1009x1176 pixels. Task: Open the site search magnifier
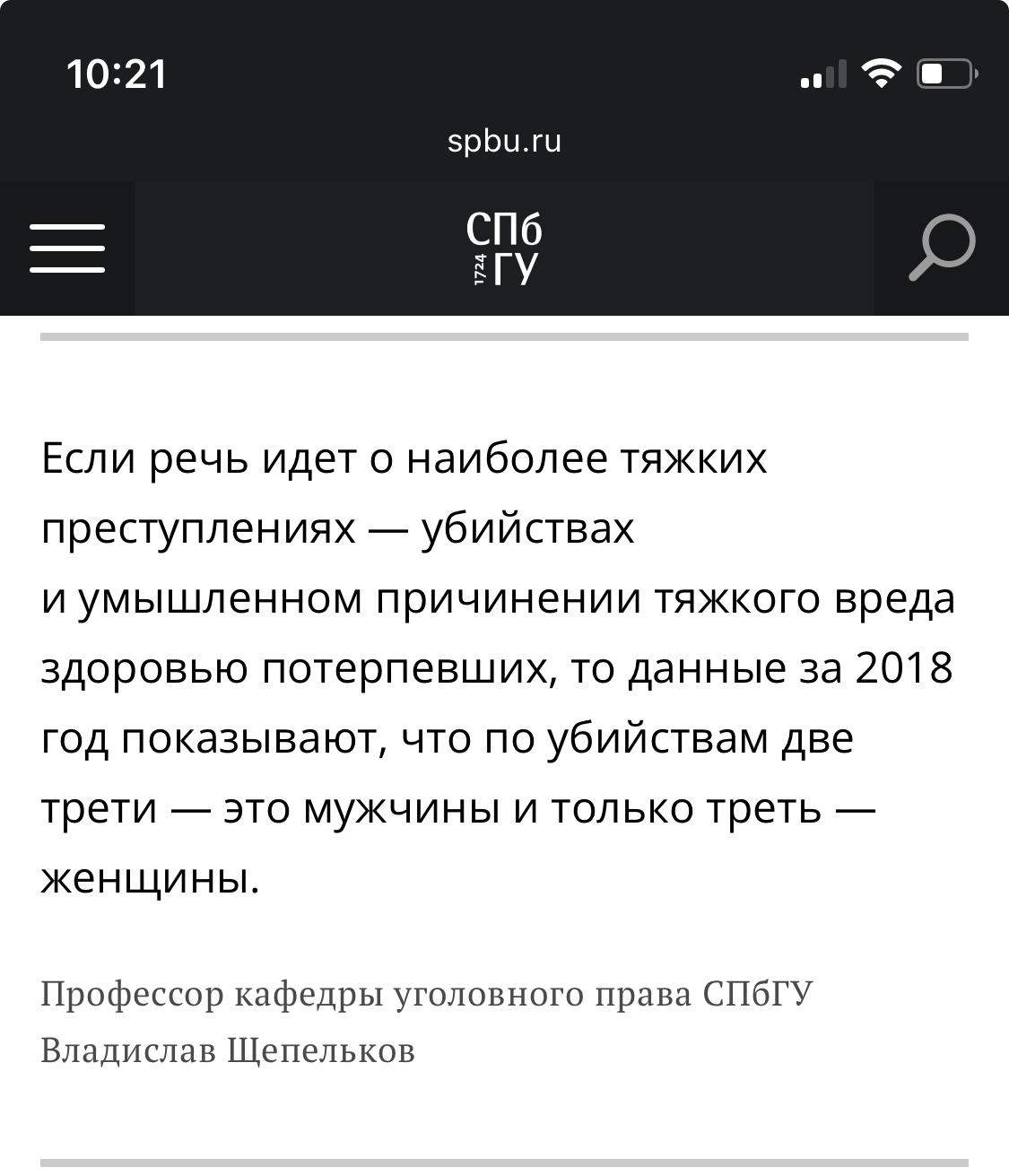pyautogui.click(x=941, y=248)
